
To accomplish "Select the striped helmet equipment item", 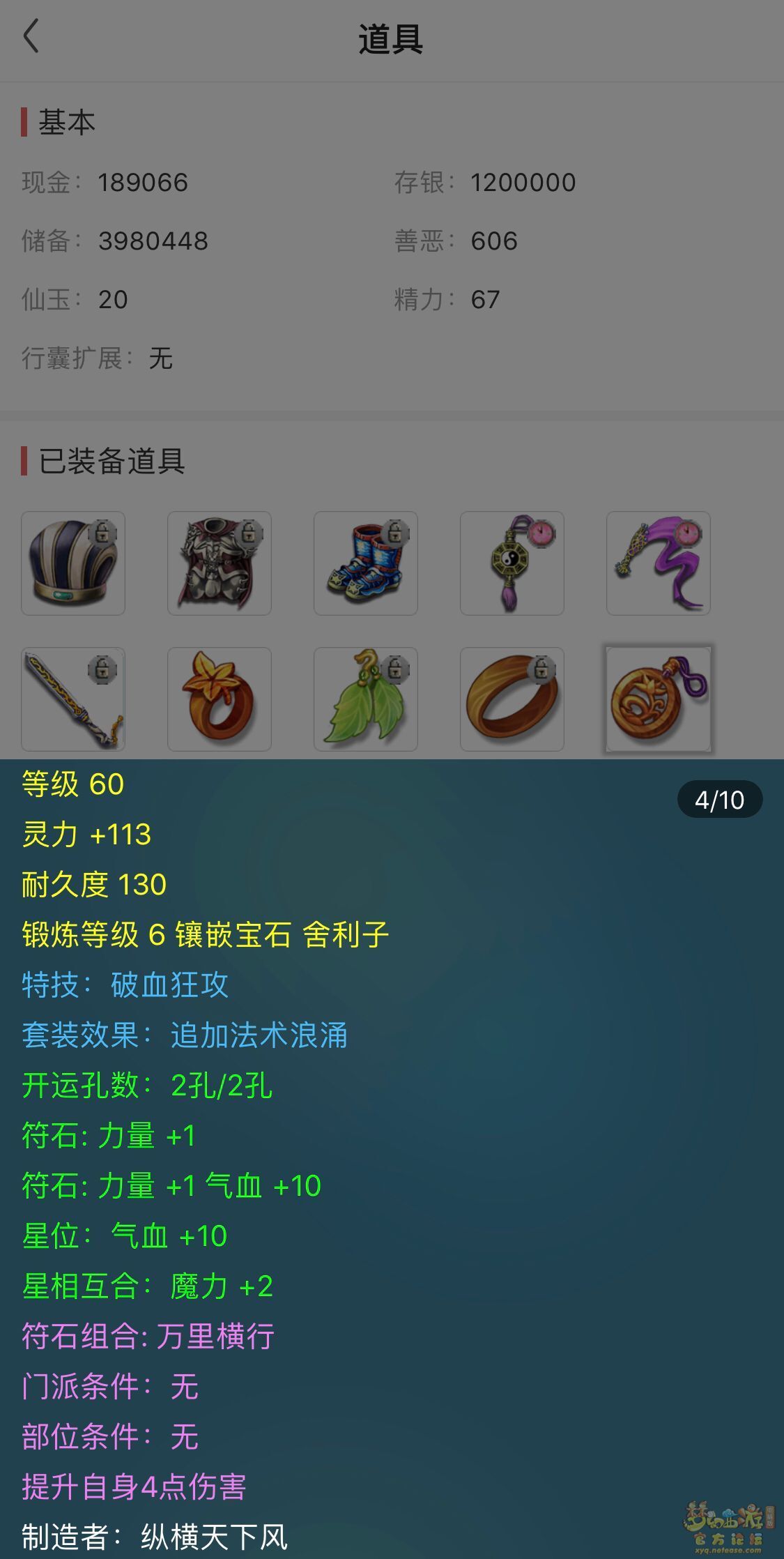I will tap(73, 563).
